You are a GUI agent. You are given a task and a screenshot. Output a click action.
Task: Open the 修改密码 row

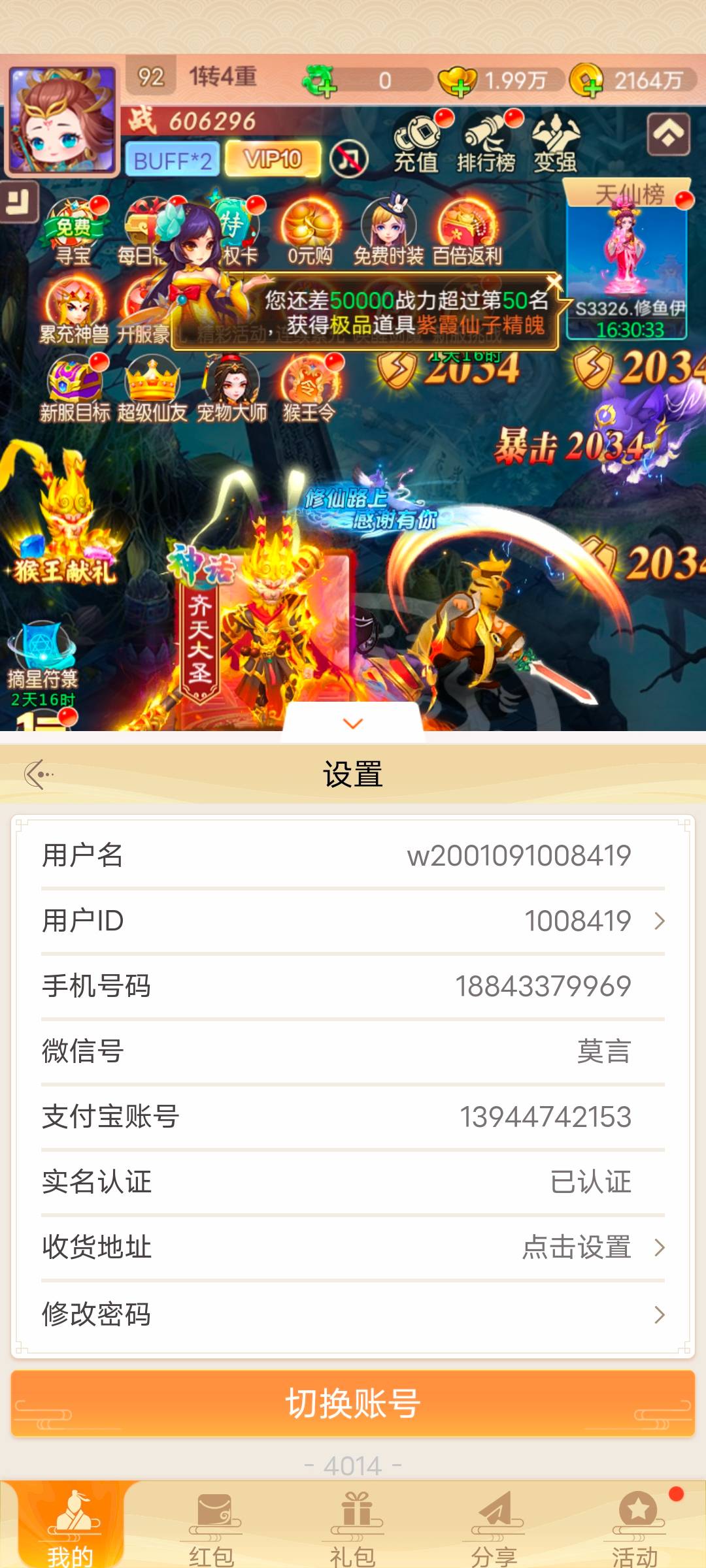353,1314
